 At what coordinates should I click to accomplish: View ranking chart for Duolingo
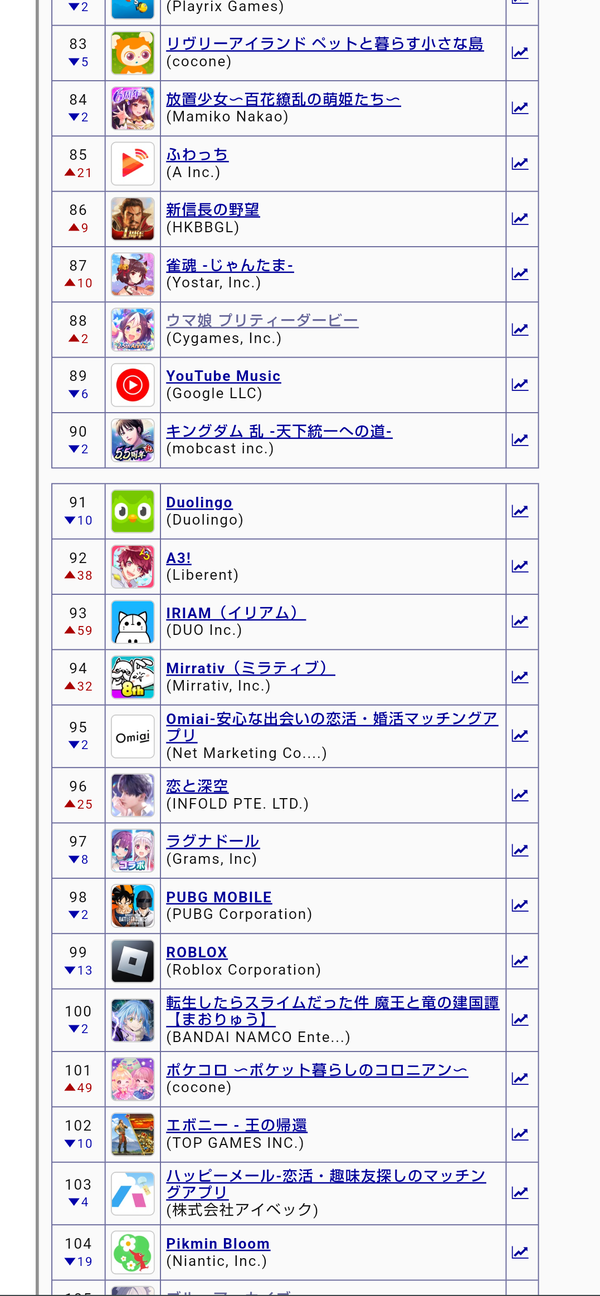520,511
